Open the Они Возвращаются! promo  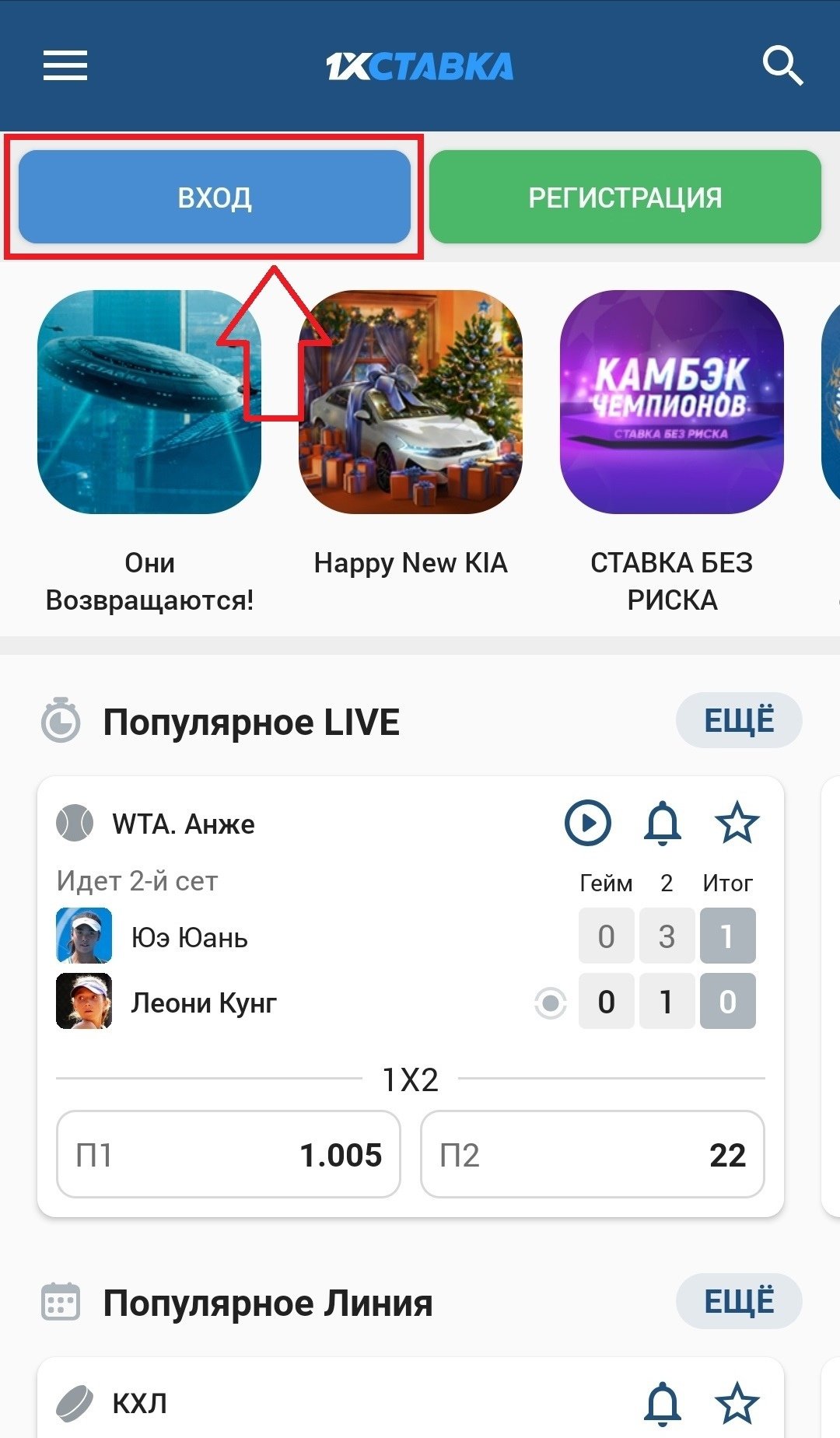pos(149,403)
